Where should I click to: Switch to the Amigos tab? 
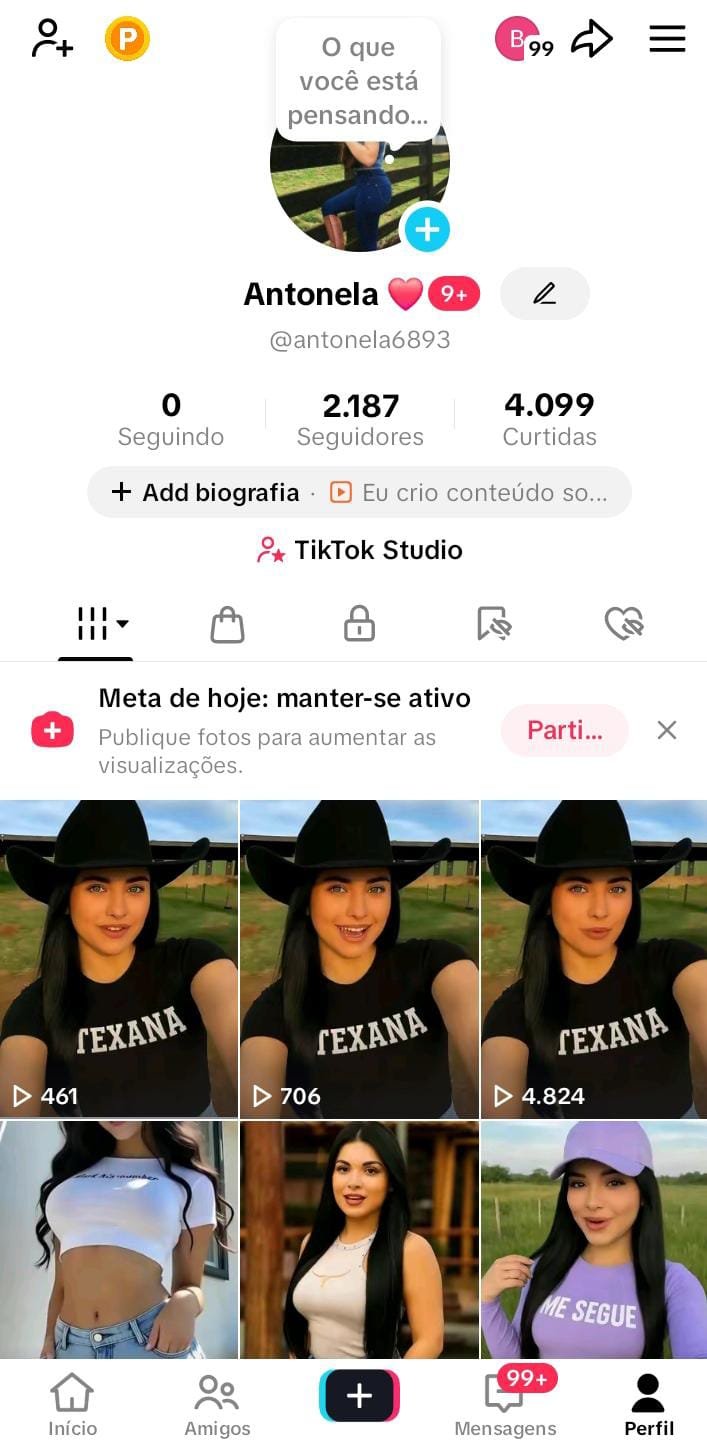(x=217, y=1404)
